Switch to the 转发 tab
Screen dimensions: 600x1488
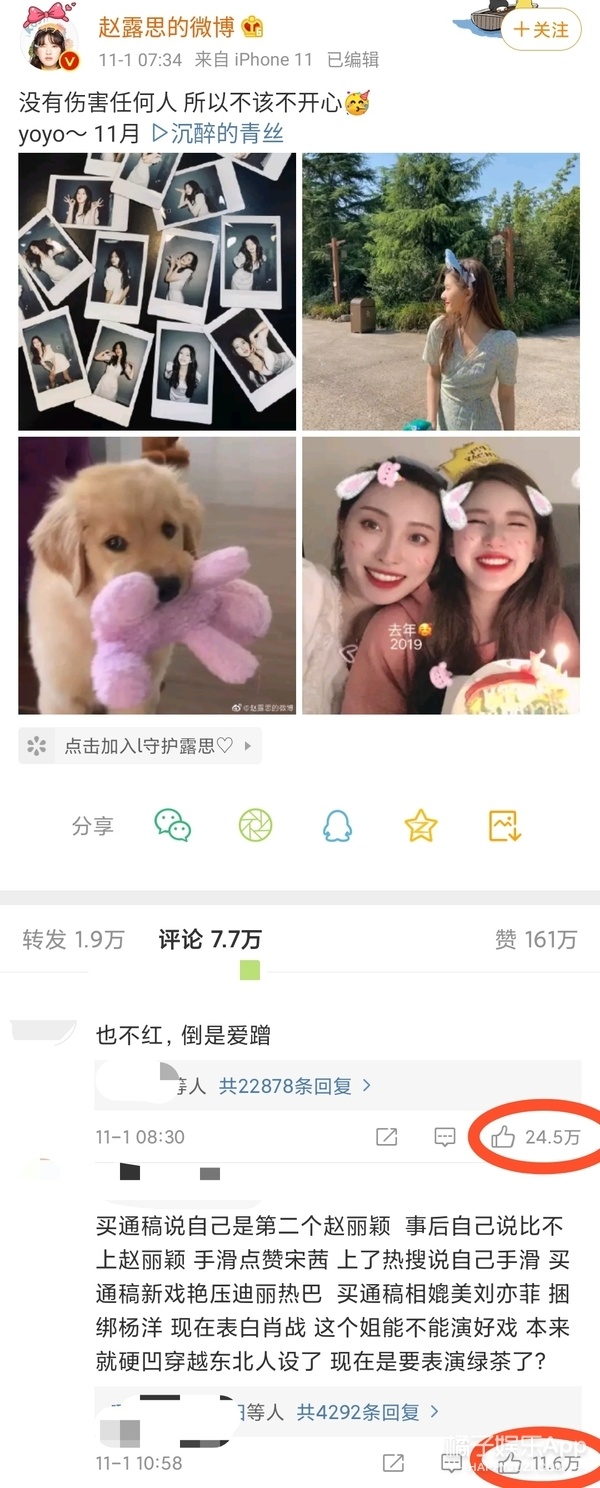(73, 940)
